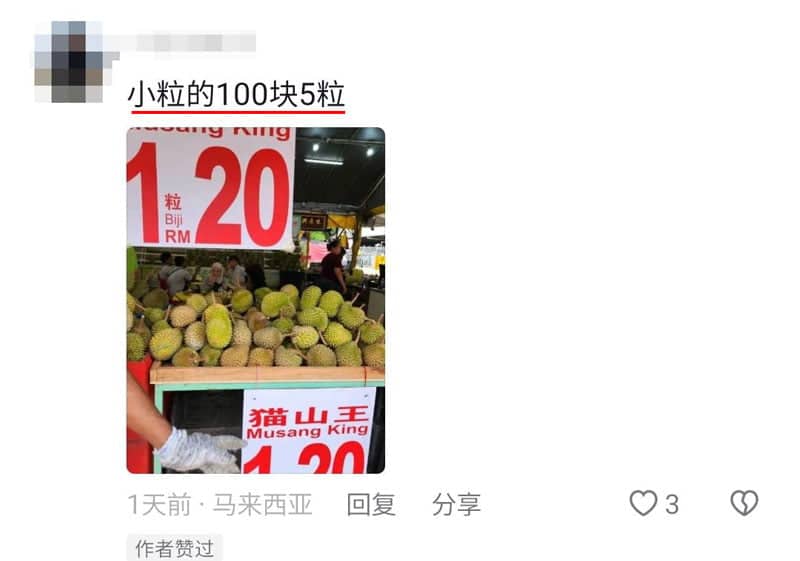Open the commenter's profile avatar
The image size is (800, 561).
68,61
